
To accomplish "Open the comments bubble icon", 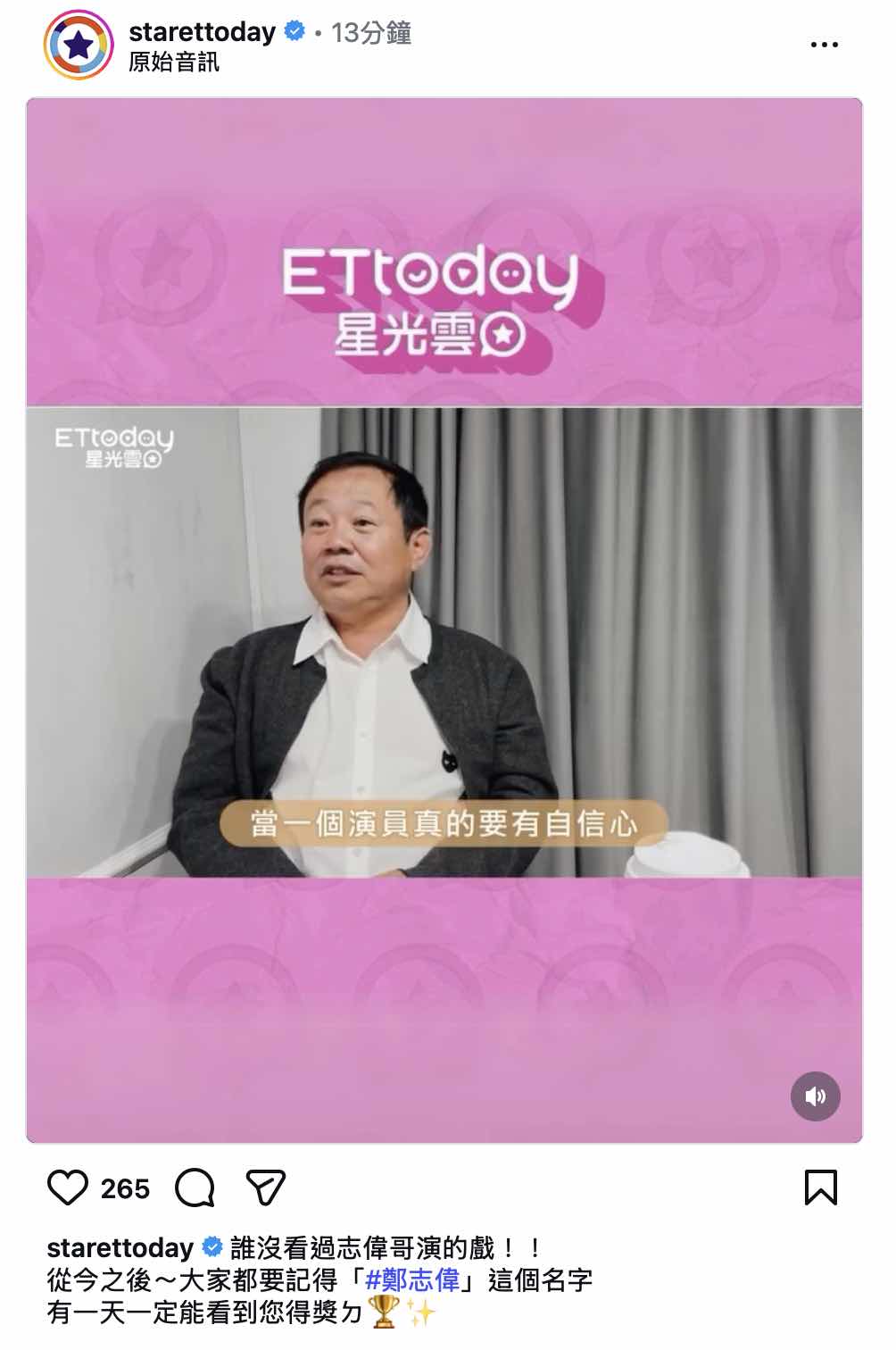I will pyautogui.click(x=195, y=1187).
